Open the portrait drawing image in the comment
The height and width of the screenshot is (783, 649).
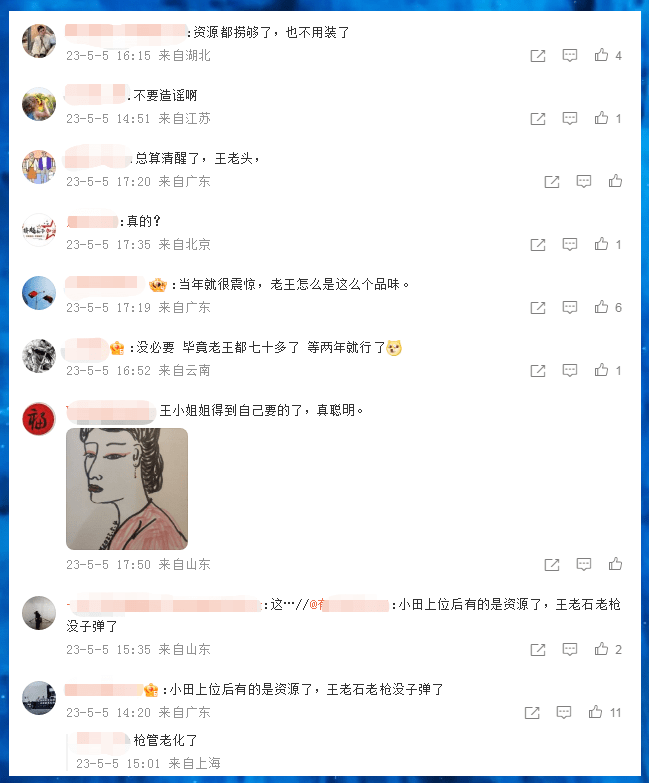point(127,489)
